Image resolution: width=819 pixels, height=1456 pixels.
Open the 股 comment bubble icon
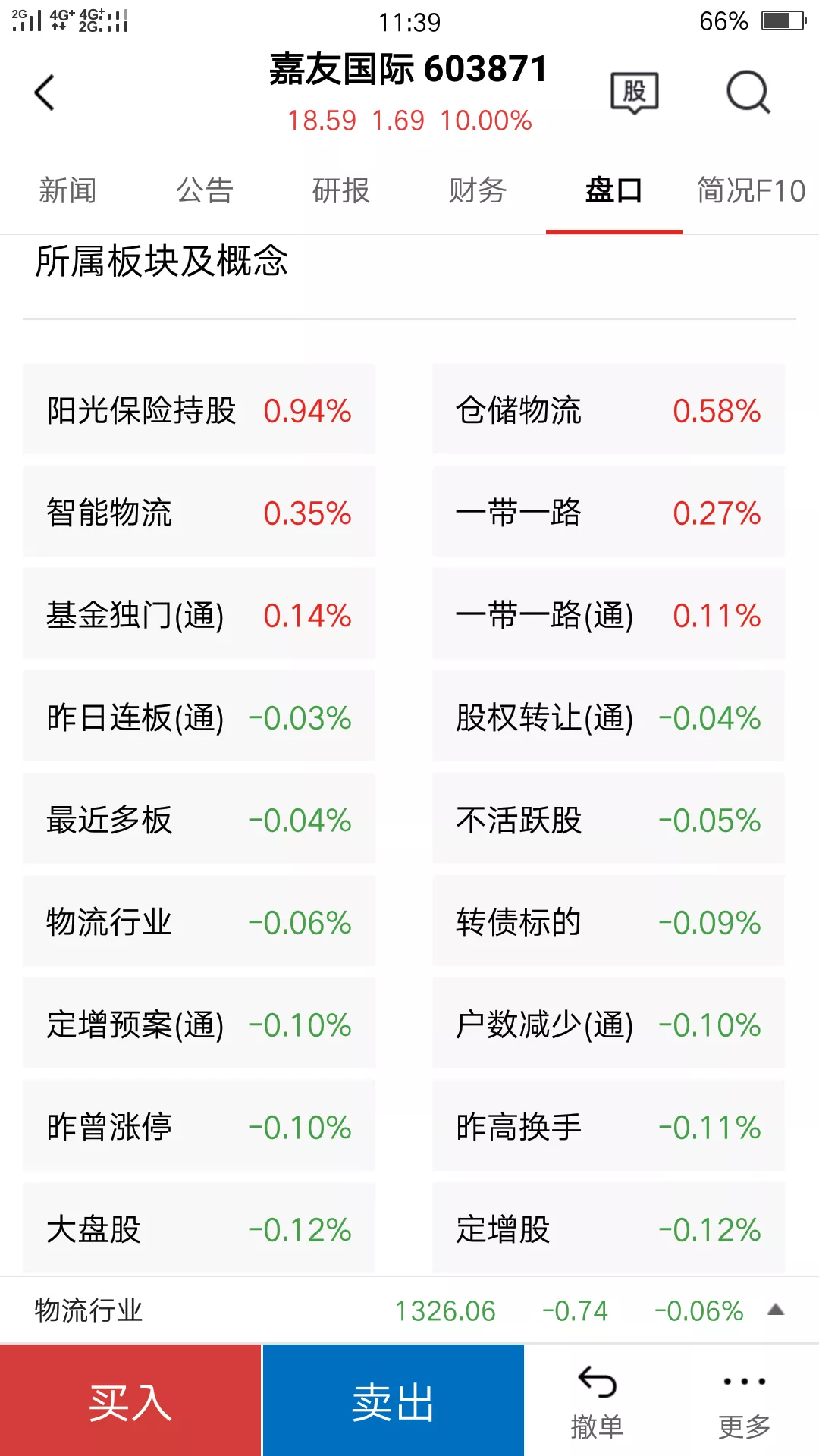635,93
